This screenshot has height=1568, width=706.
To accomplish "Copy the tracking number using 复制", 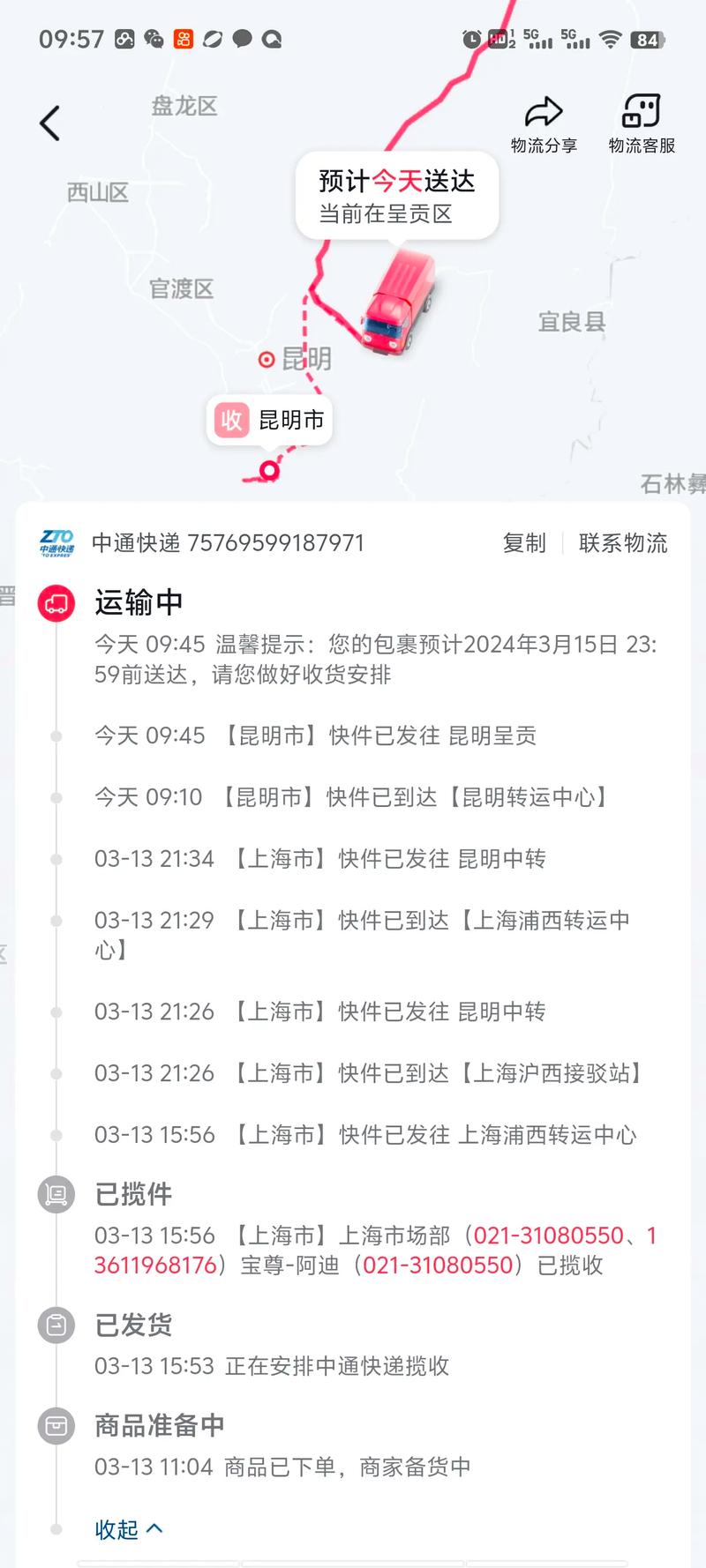I will [525, 543].
